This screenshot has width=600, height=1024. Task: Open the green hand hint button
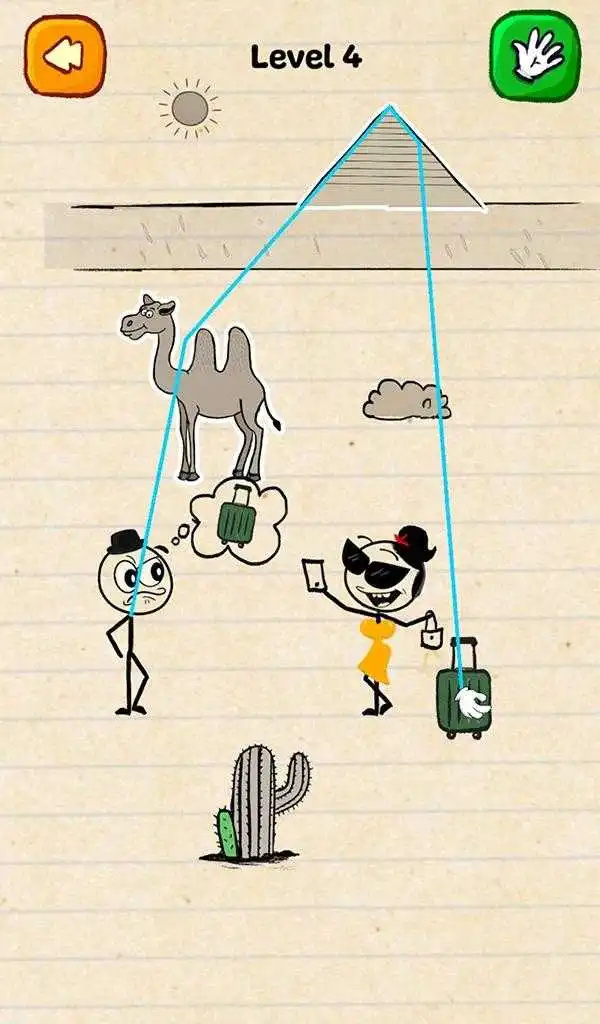click(535, 56)
